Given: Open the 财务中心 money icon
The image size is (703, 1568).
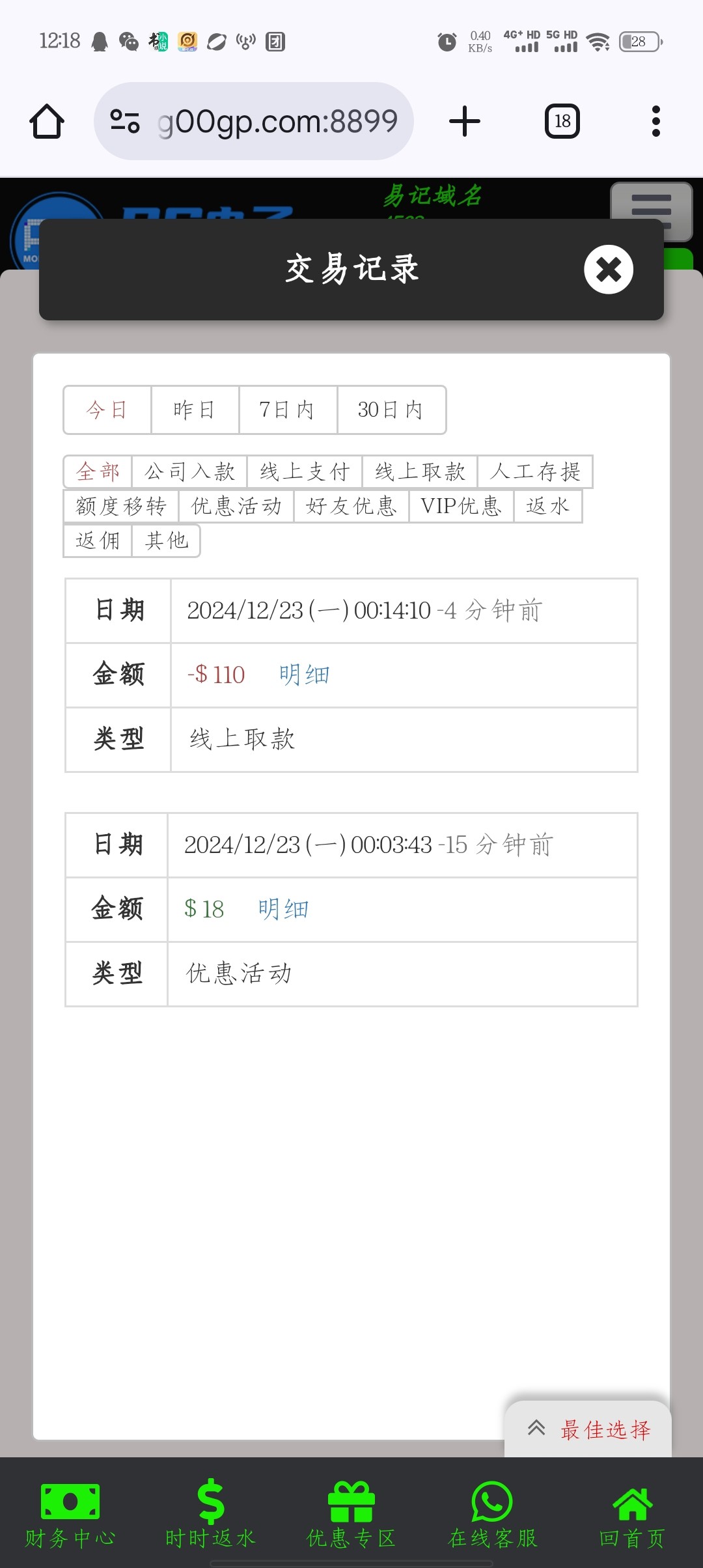Looking at the screenshot, I should click(68, 1509).
